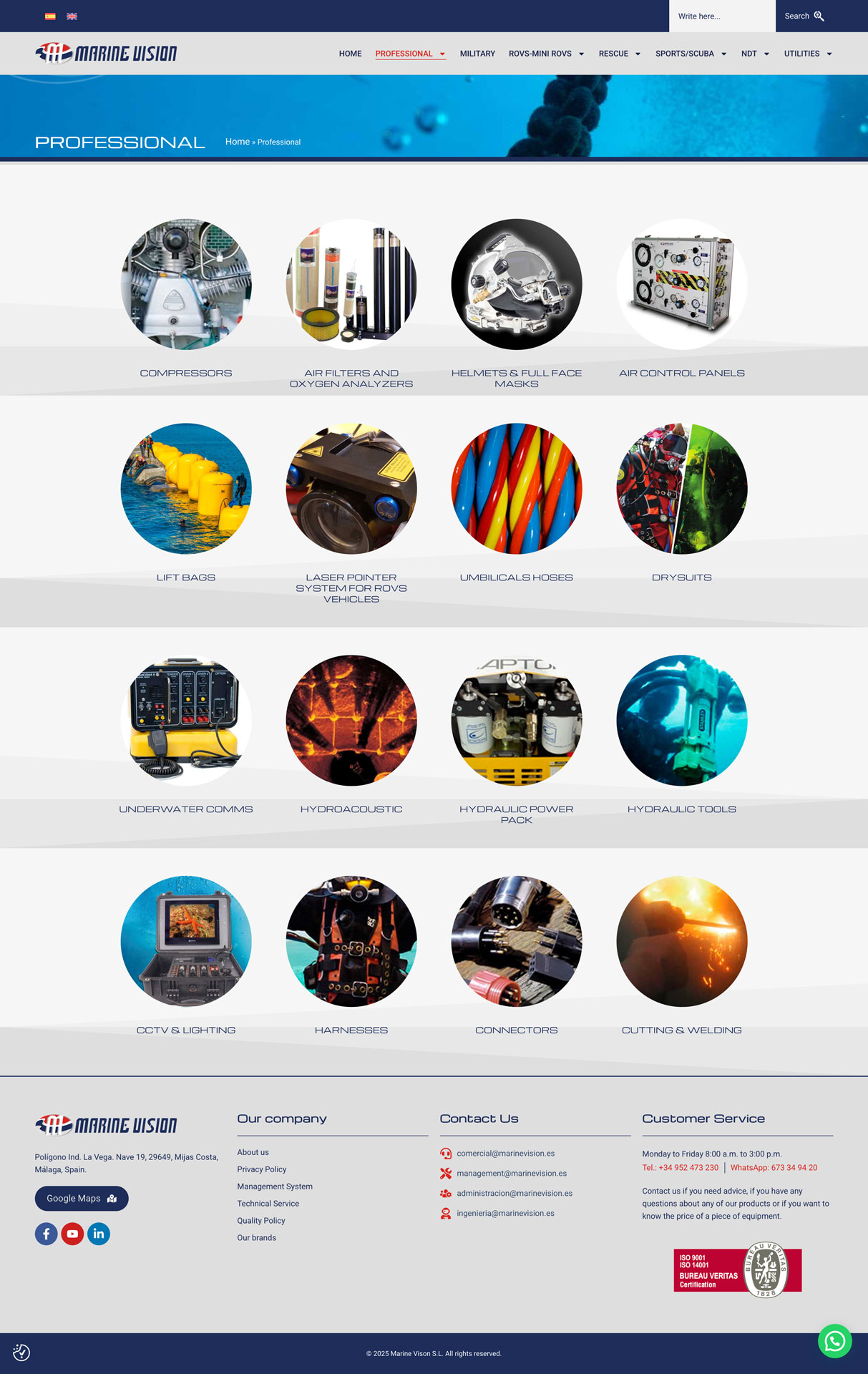Expand the Sports/Scuba dropdown
Screen dimensions: 868x1374
click(691, 54)
